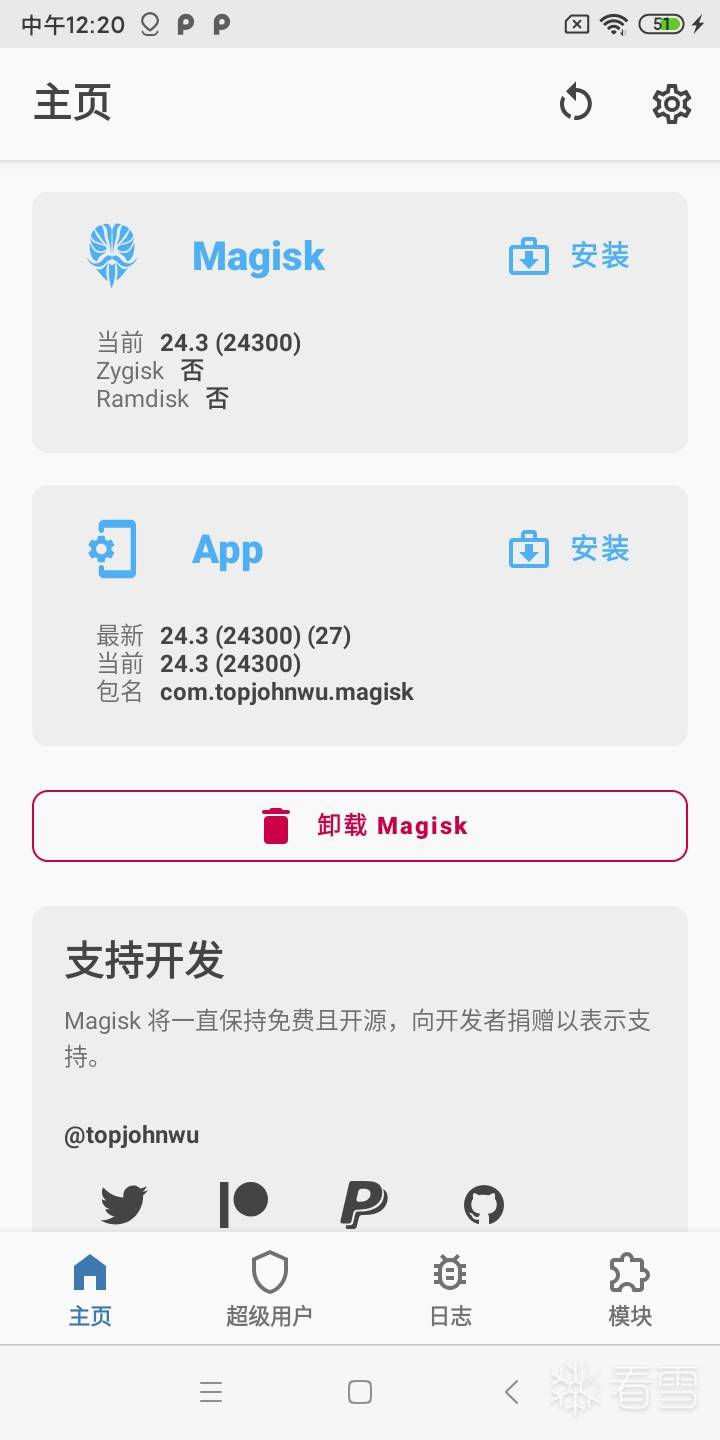Viewport: 720px width, 1440px height.
Task: Switch to the 模块 tab
Action: 630,1289
